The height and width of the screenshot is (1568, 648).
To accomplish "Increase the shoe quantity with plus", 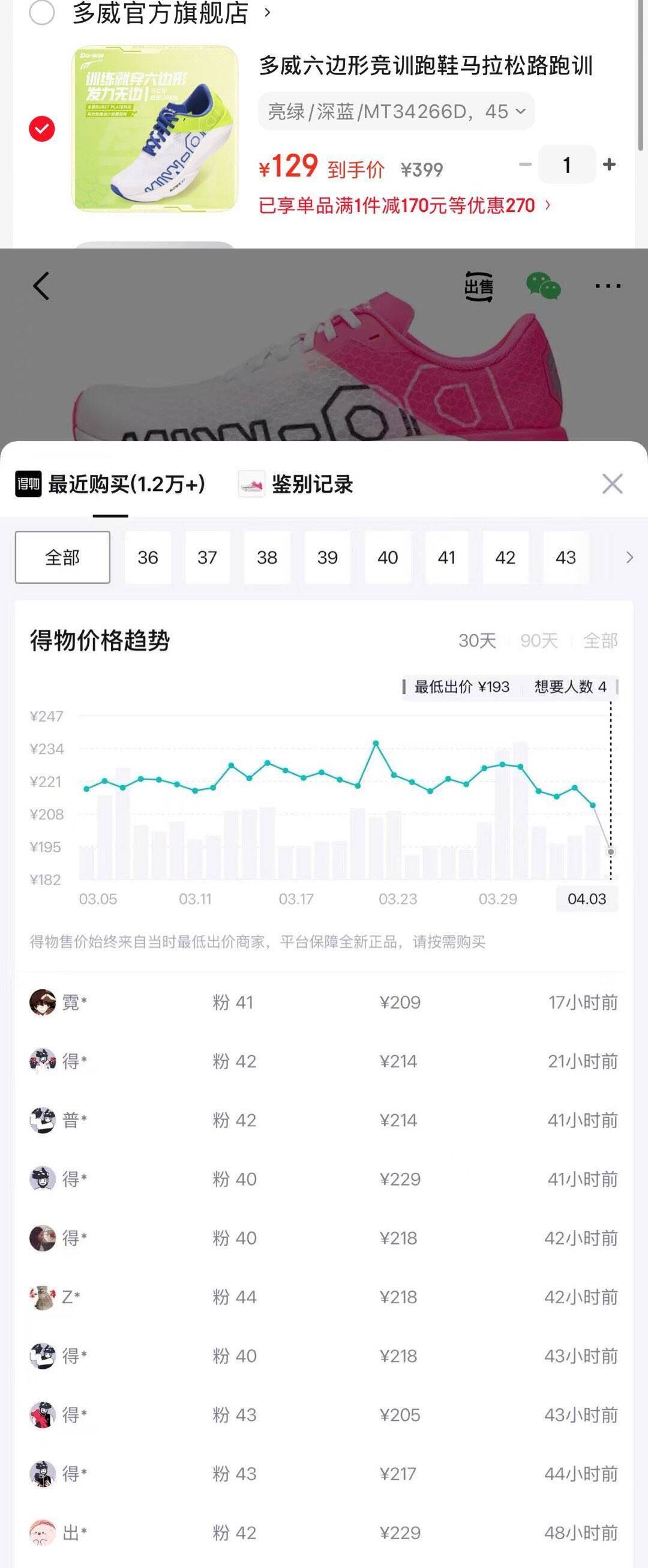I will pos(609,164).
